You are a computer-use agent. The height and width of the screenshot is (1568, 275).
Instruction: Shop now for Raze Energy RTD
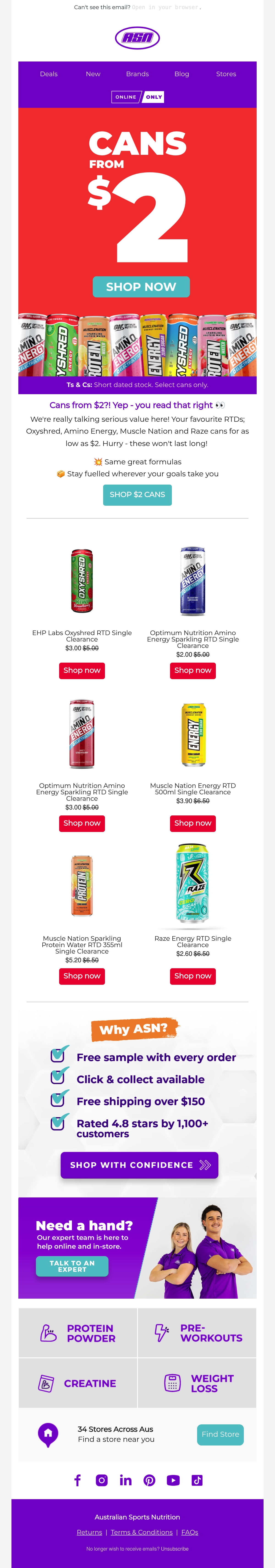[193, 976]
